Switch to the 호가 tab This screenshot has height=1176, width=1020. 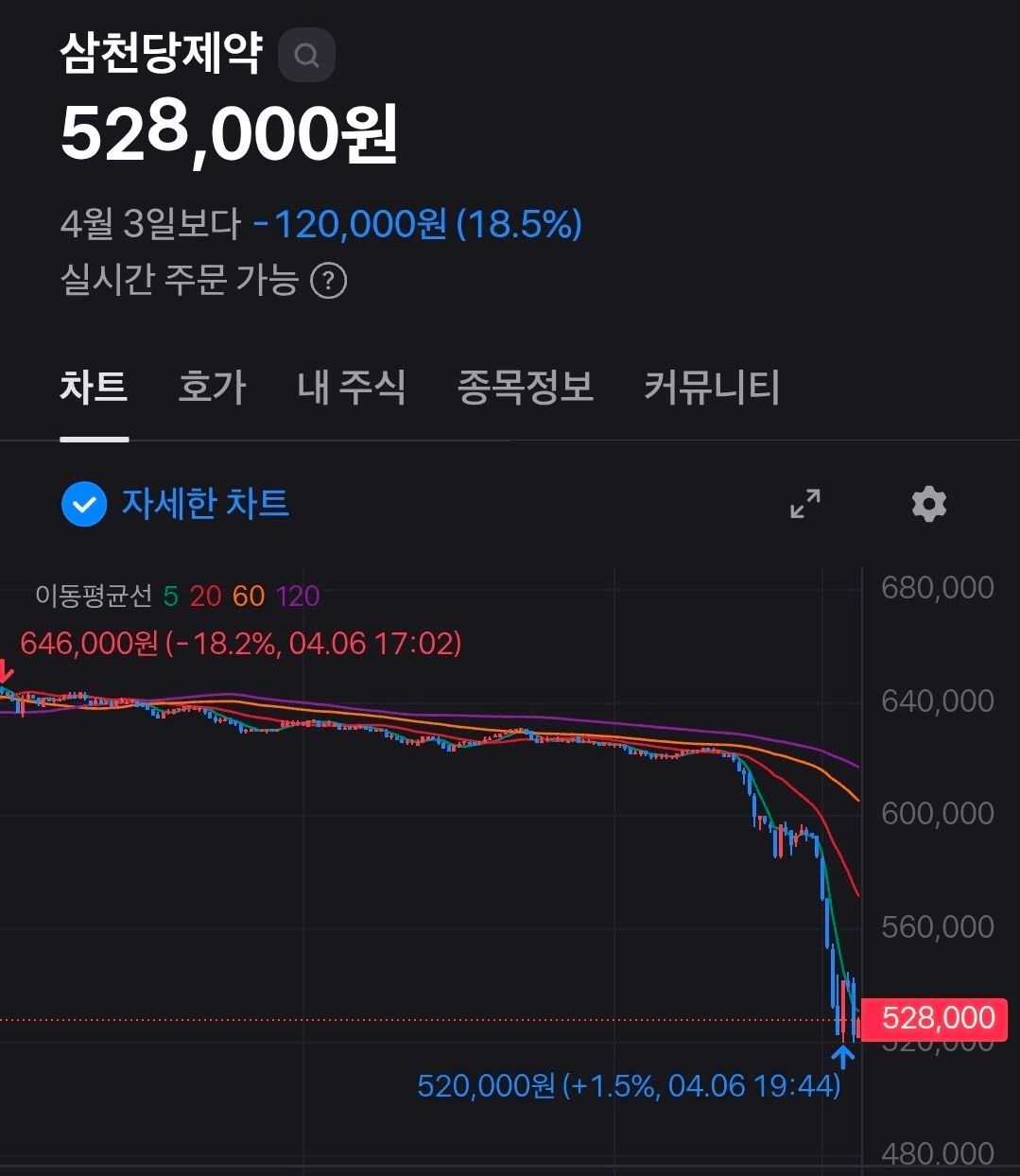(212, 388)
